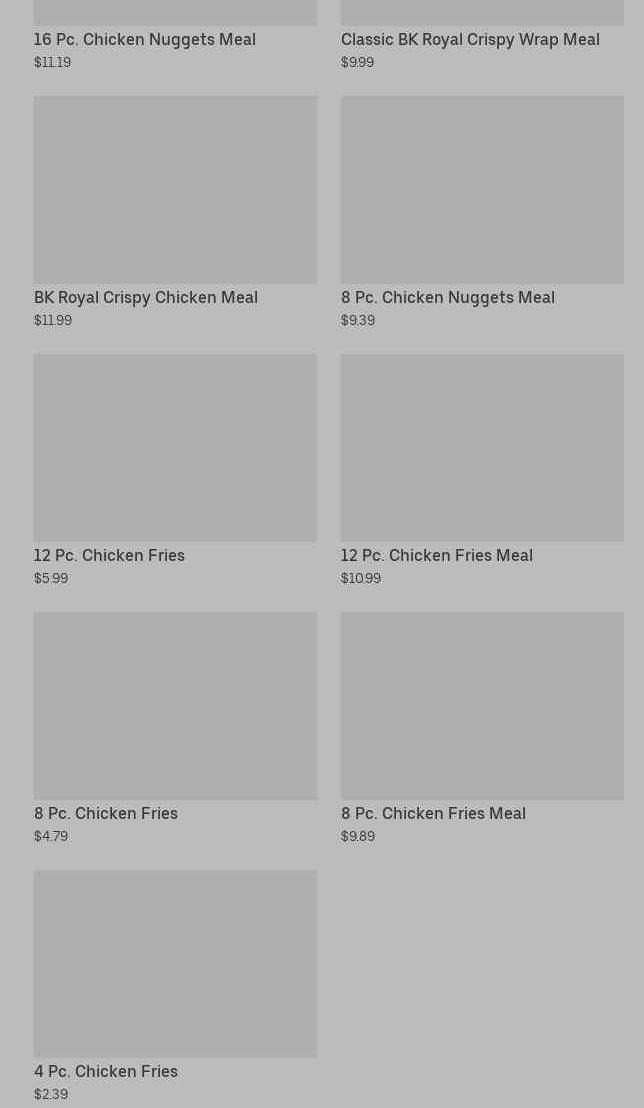This screenshot has width=644, height=1108.
Task: View the 12 Pc. Chicken Fries for $5.99
Action: [x=175, y=470]
